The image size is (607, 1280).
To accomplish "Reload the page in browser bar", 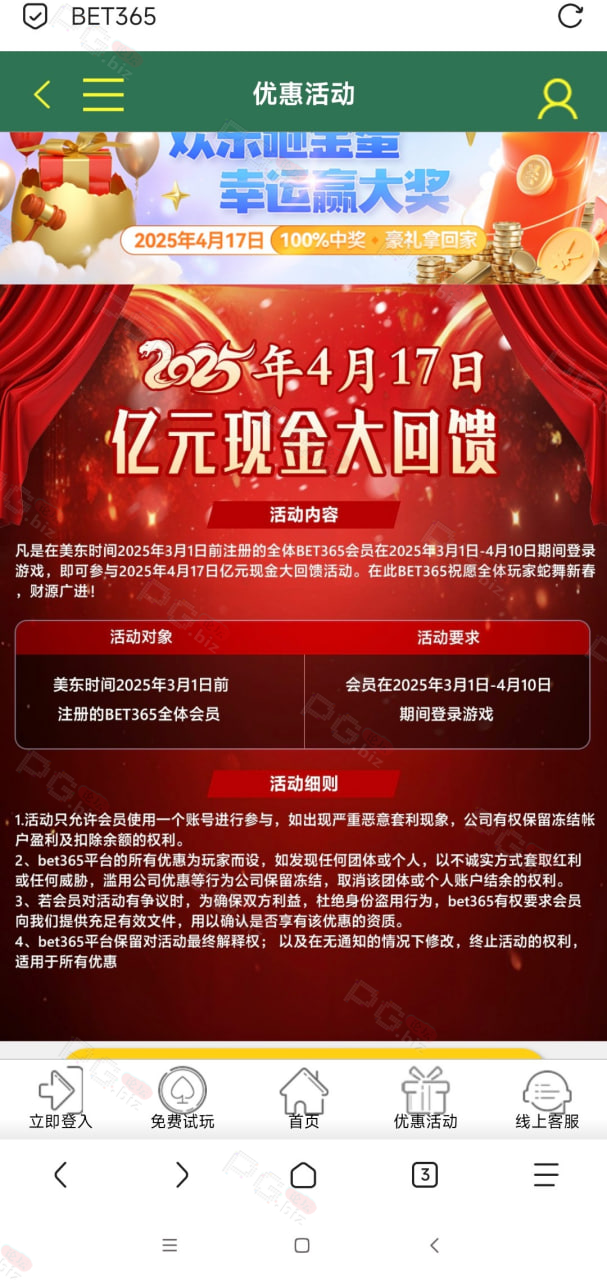I will 570,16.
